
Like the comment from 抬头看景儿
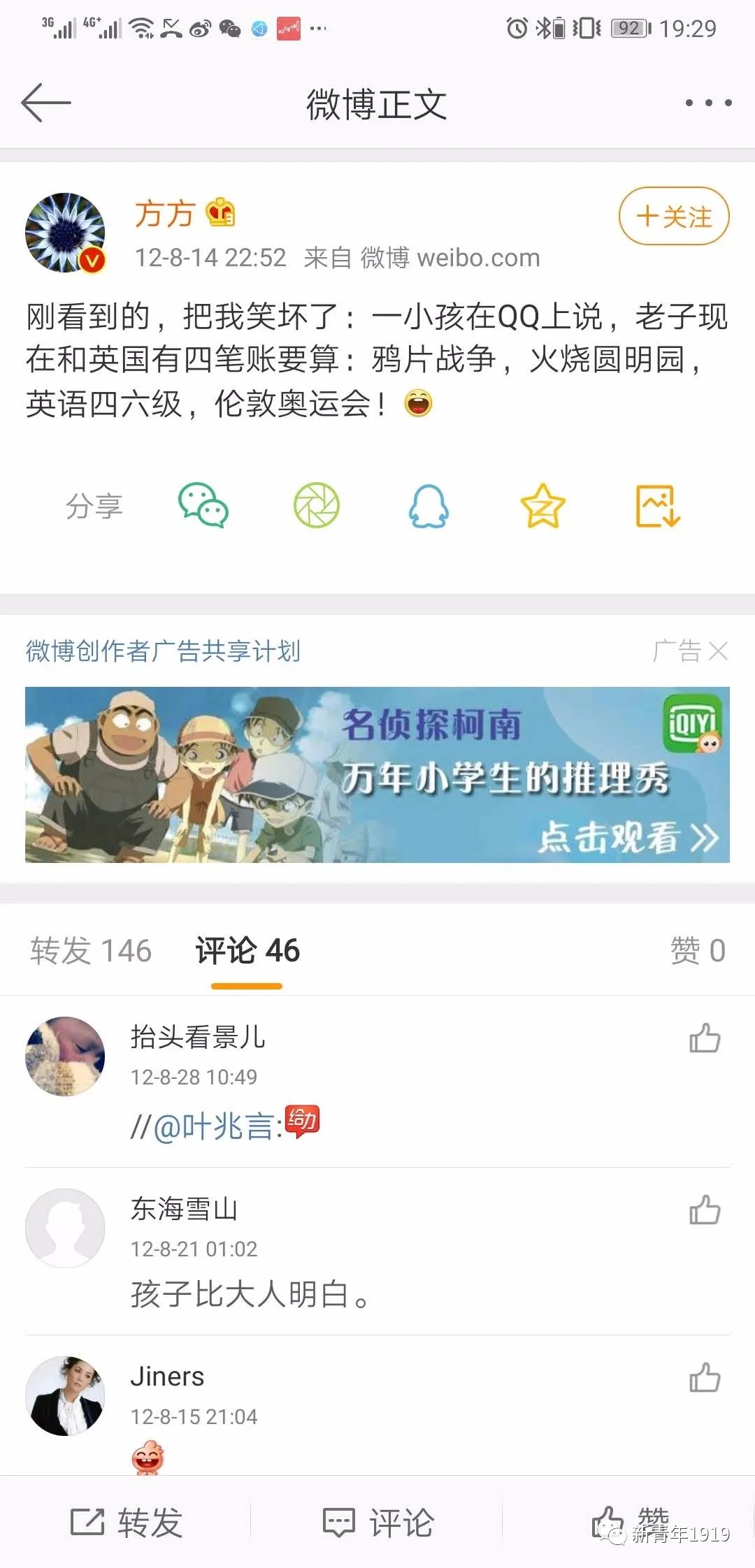tap(704, 1038)
